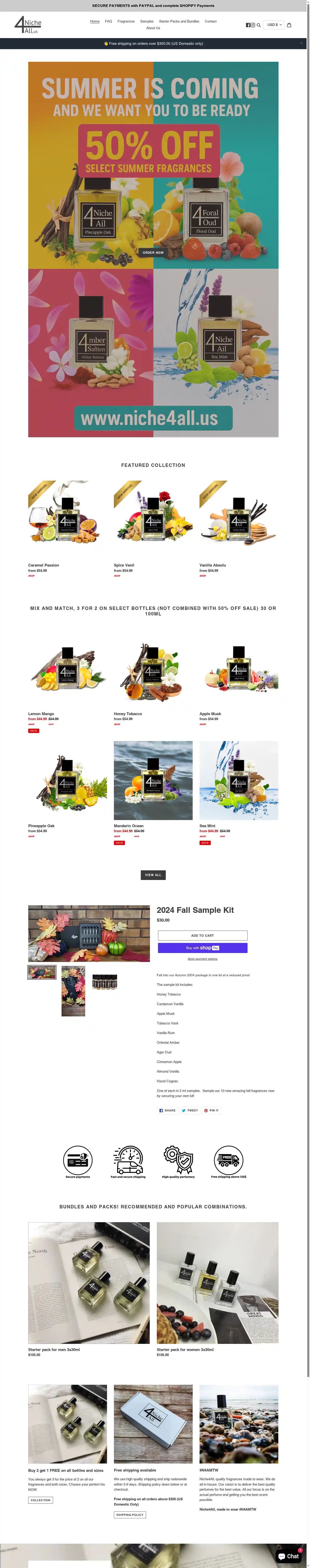The image size is (310, 1568).
Task: Open the shopping cart
Action: pyautogui.click(x=289, y=25)
